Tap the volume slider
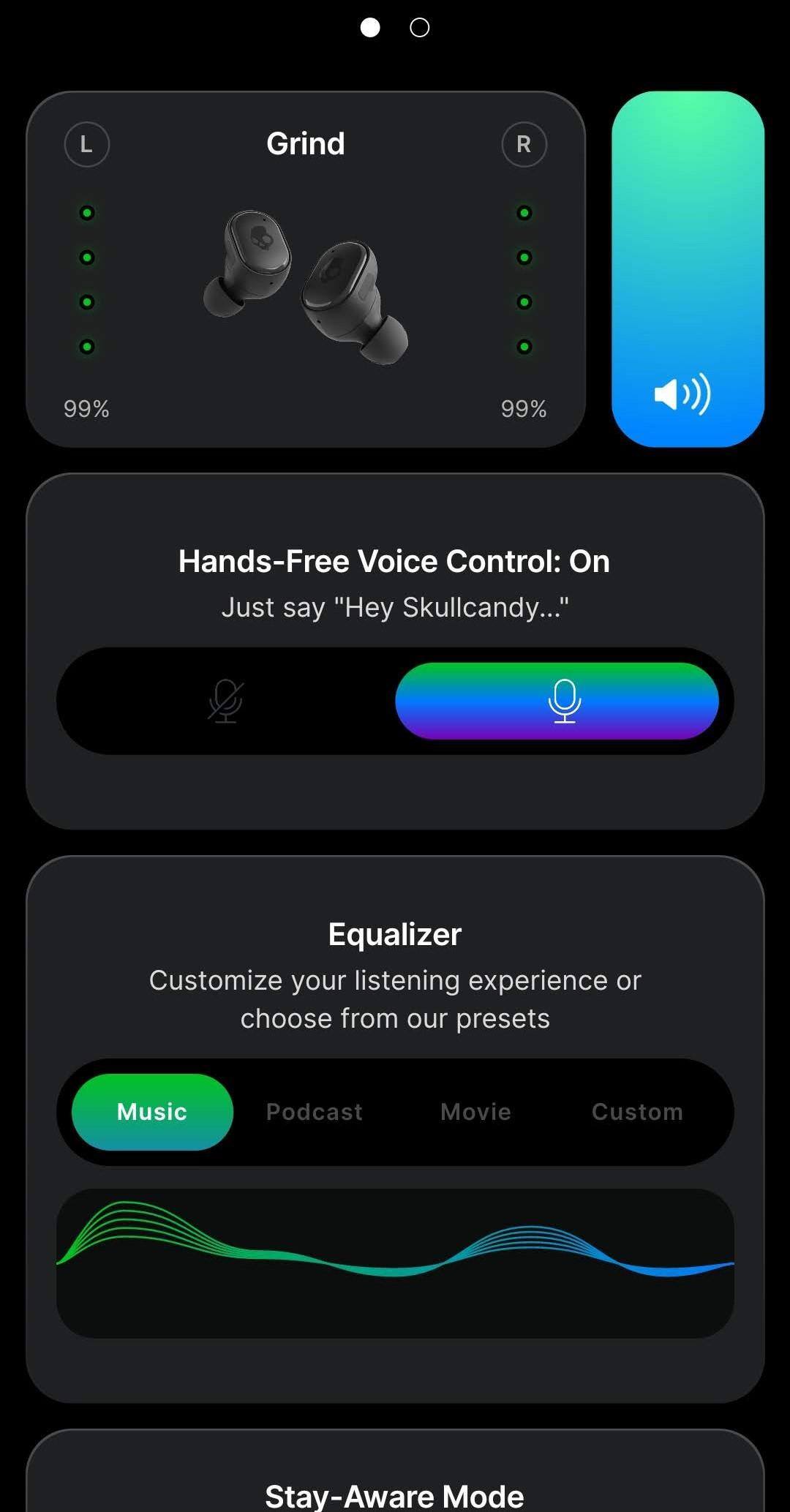790x1512 pixels. click(688, 269)
